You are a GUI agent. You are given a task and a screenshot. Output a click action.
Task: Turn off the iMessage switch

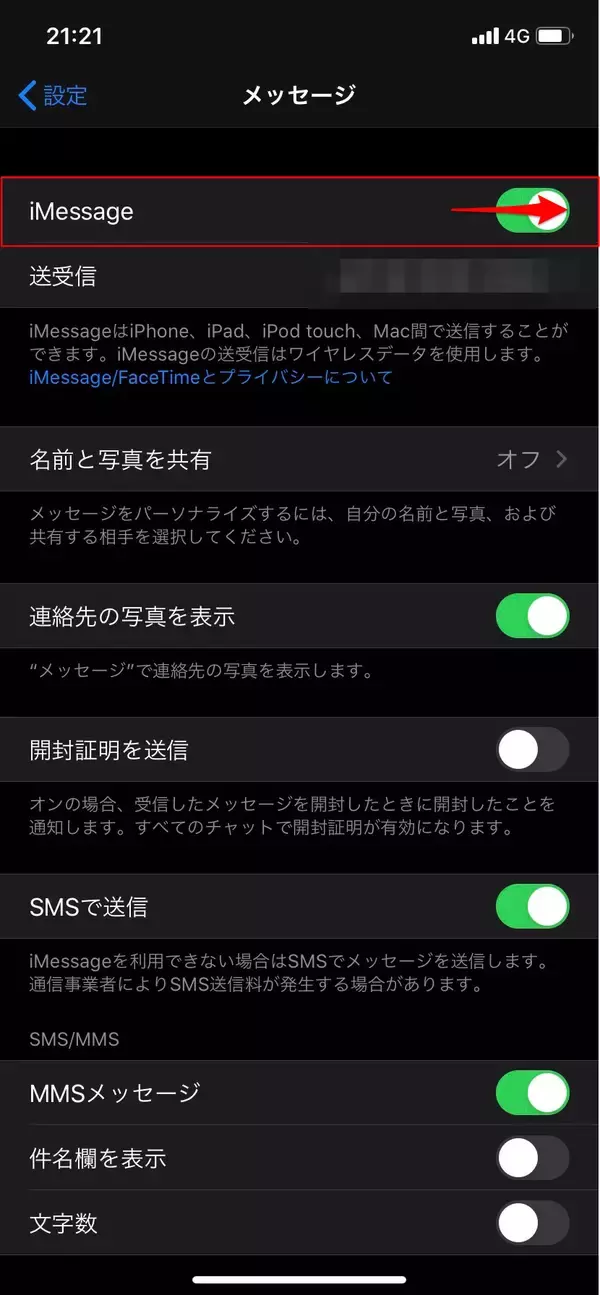pos(532,211)
